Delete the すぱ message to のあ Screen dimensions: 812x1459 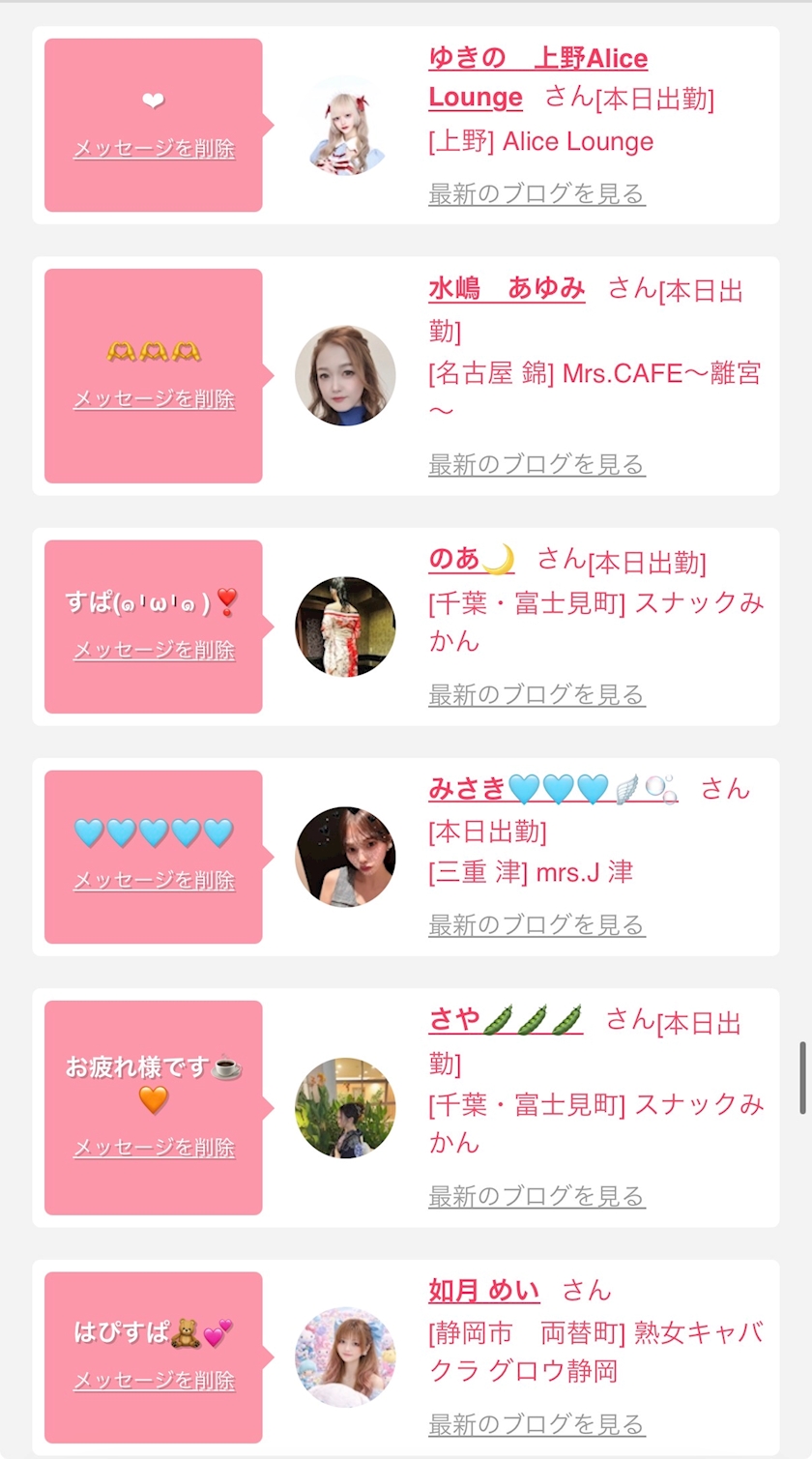click(154, 651)
